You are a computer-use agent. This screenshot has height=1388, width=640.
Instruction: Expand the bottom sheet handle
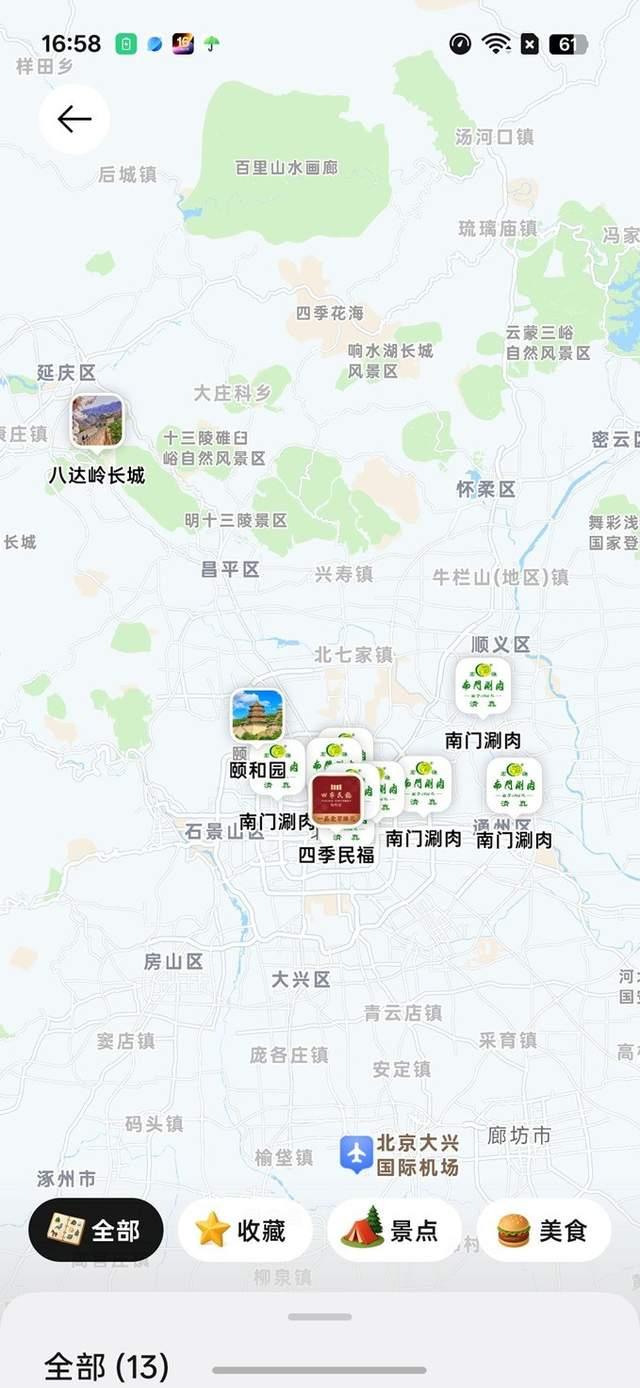click(x=320, y=1316)
